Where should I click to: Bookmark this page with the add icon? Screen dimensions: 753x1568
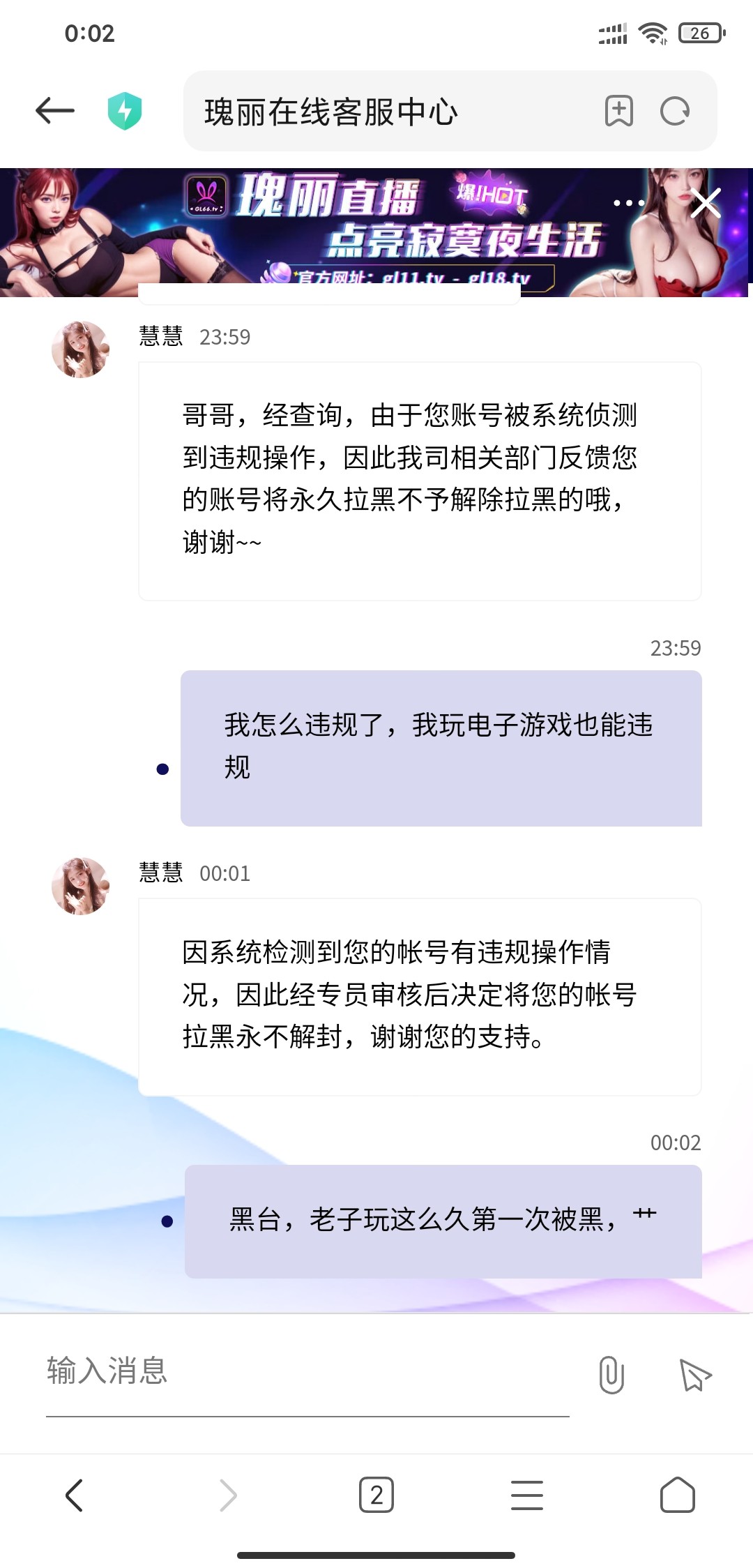pyautogui.click(x=618, y=111)
